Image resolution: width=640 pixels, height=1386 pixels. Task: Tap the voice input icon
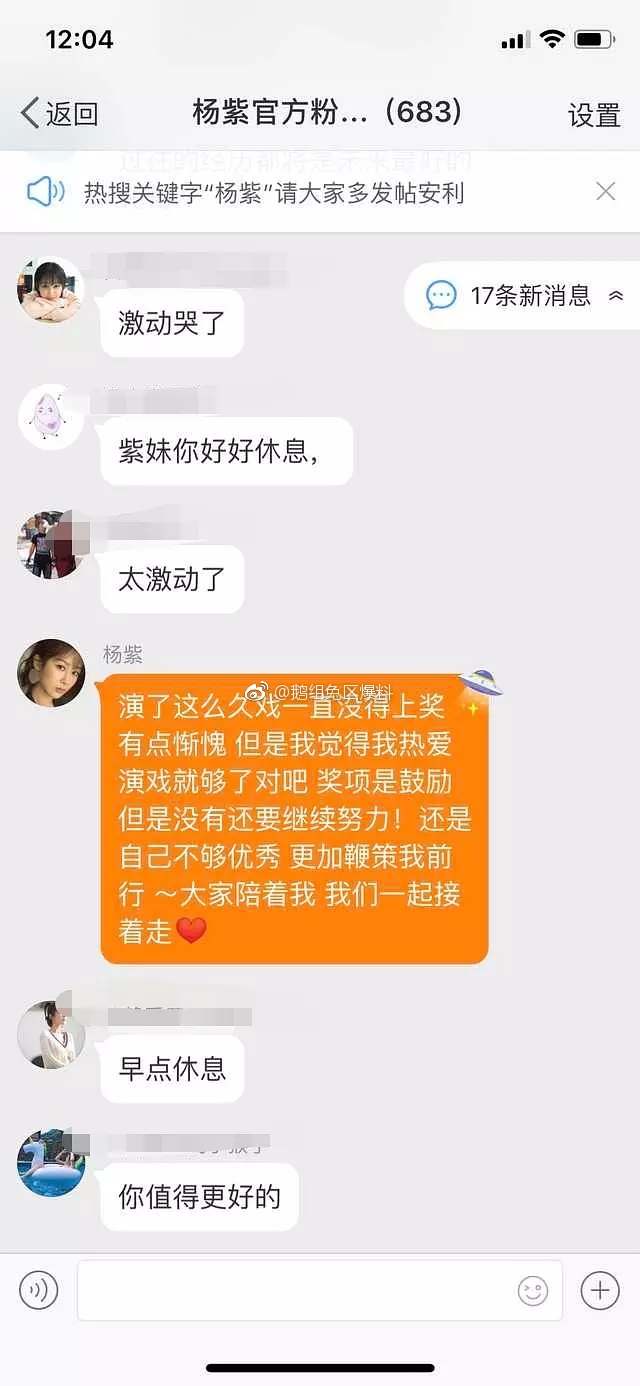click(x=39, y=1290)
